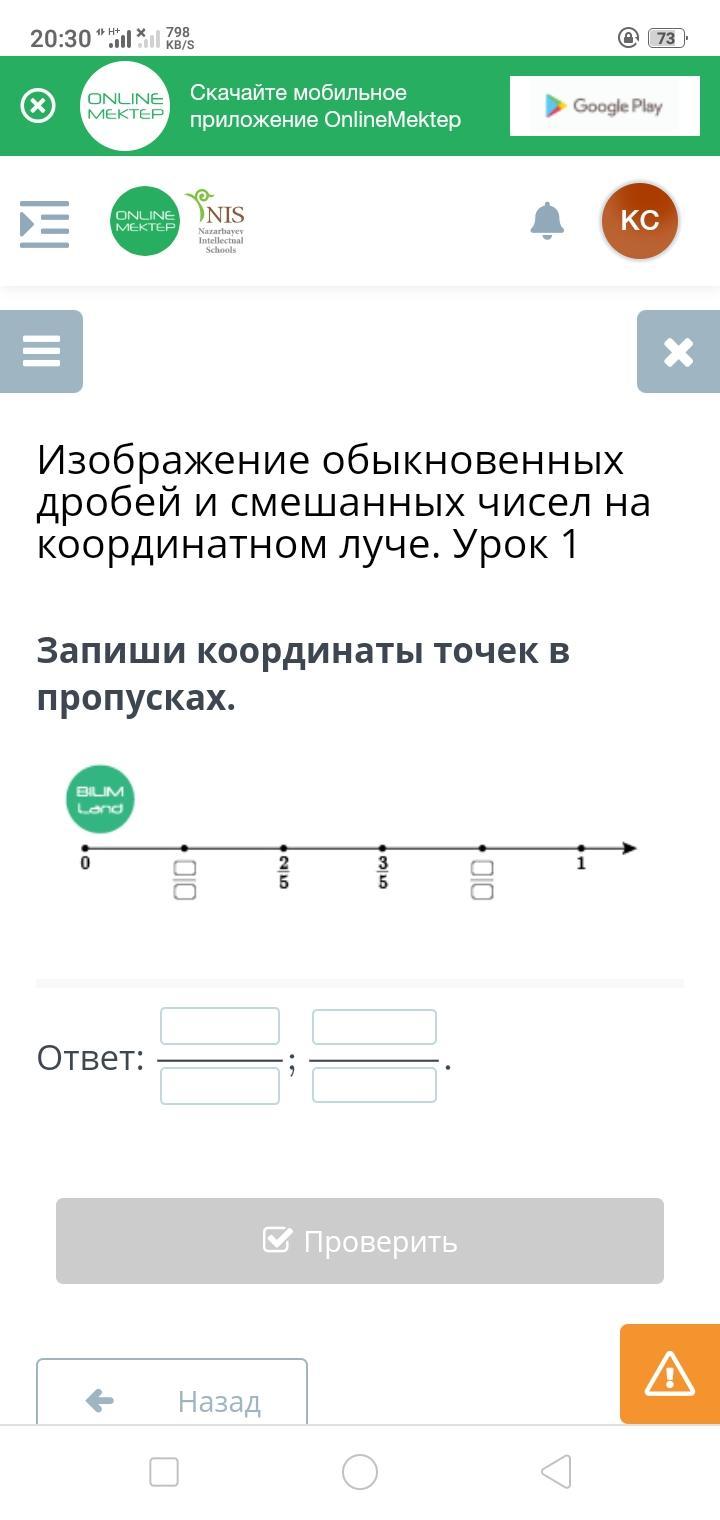Select the first fraction denominator field

[220, 1086]
